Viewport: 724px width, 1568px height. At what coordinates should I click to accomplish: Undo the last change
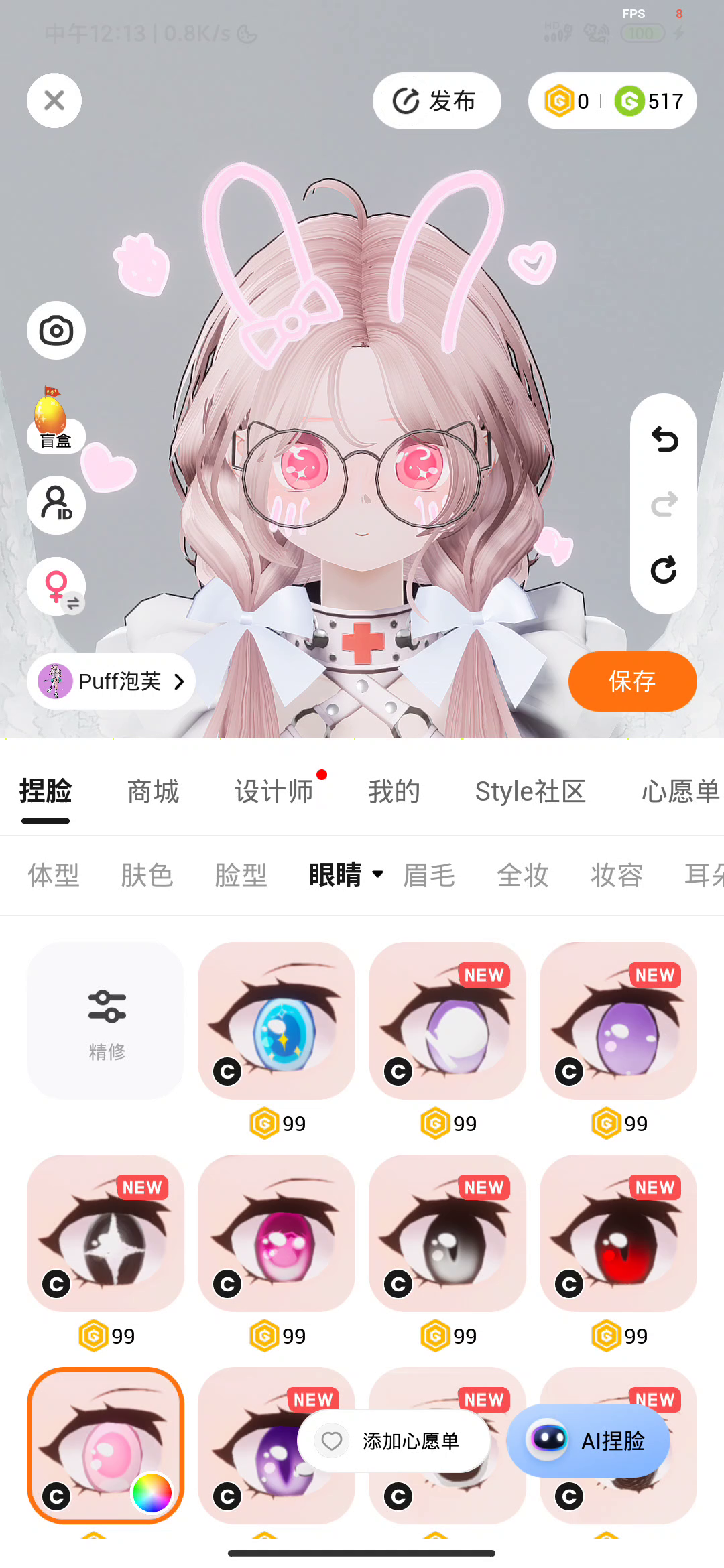pos(664,440)
